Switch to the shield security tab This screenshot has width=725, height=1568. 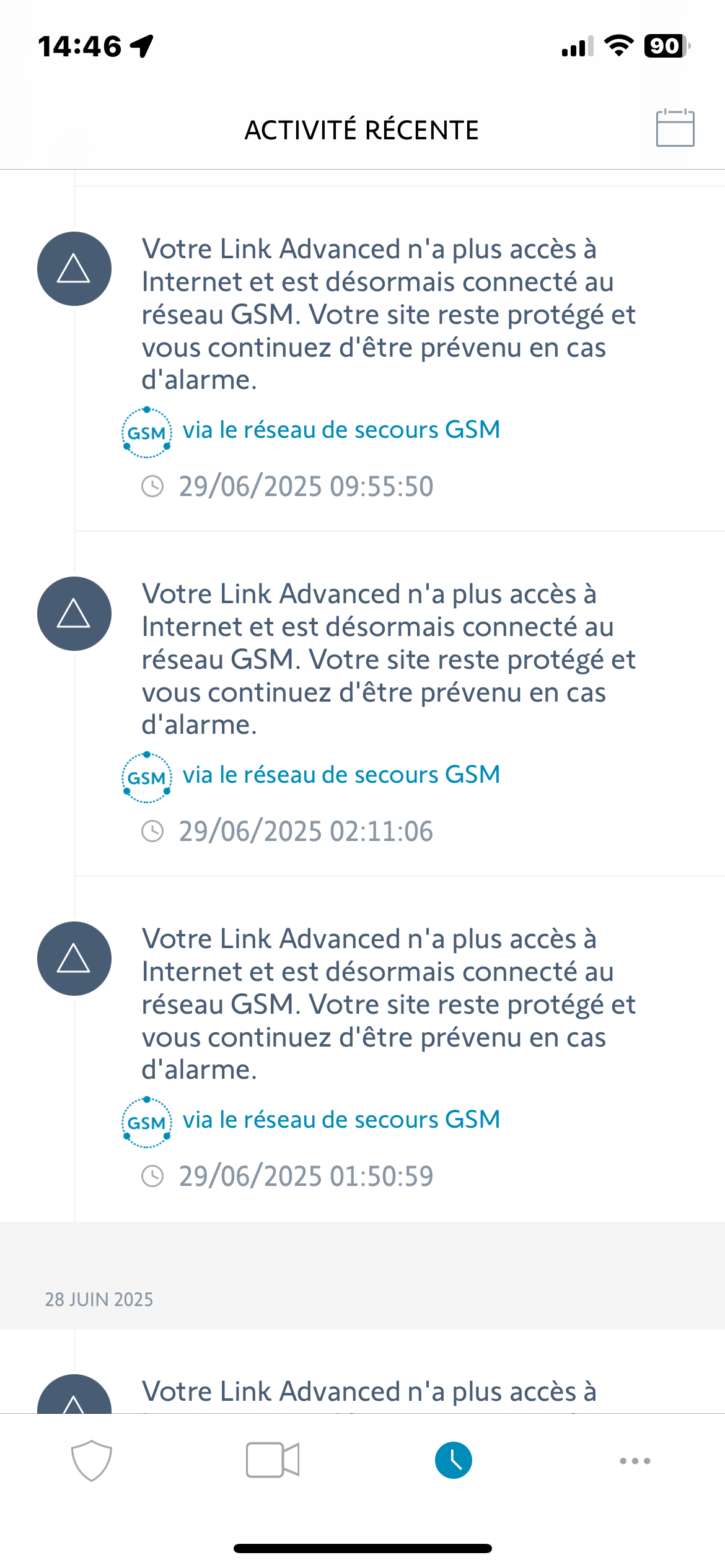click(x=92, y=1460)
